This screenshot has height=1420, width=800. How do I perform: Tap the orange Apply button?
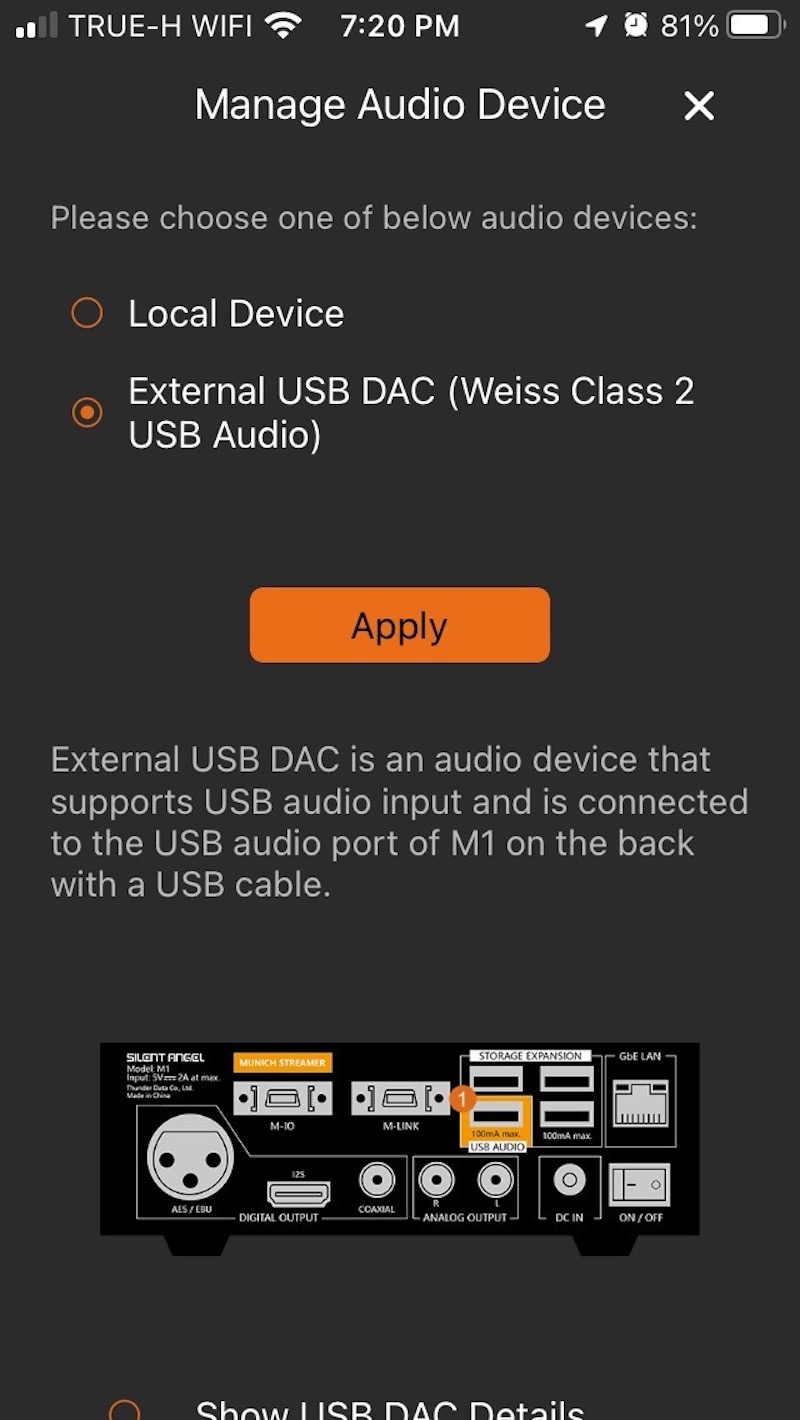(x=400, y=625)
